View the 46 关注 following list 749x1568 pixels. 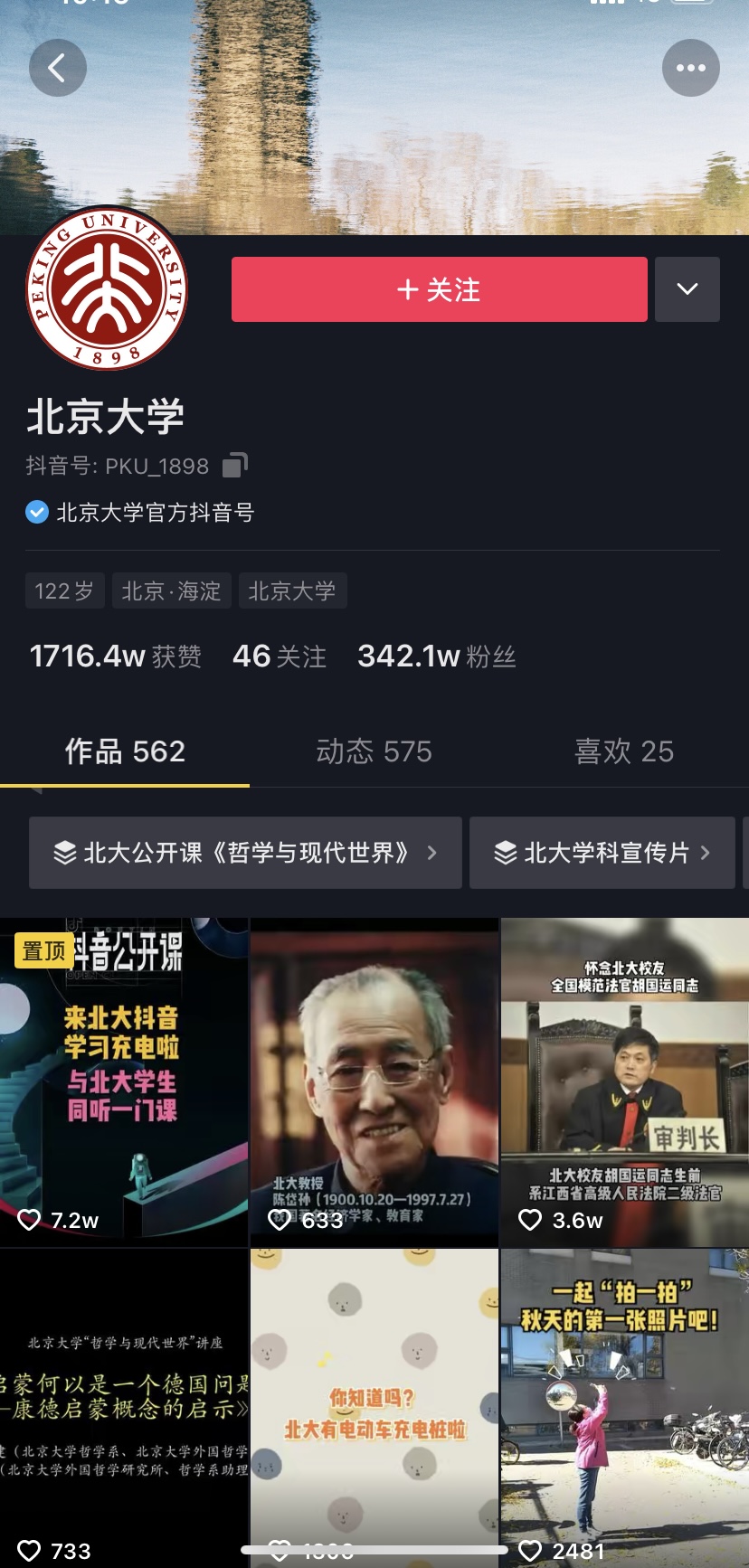tap(280, 656)
